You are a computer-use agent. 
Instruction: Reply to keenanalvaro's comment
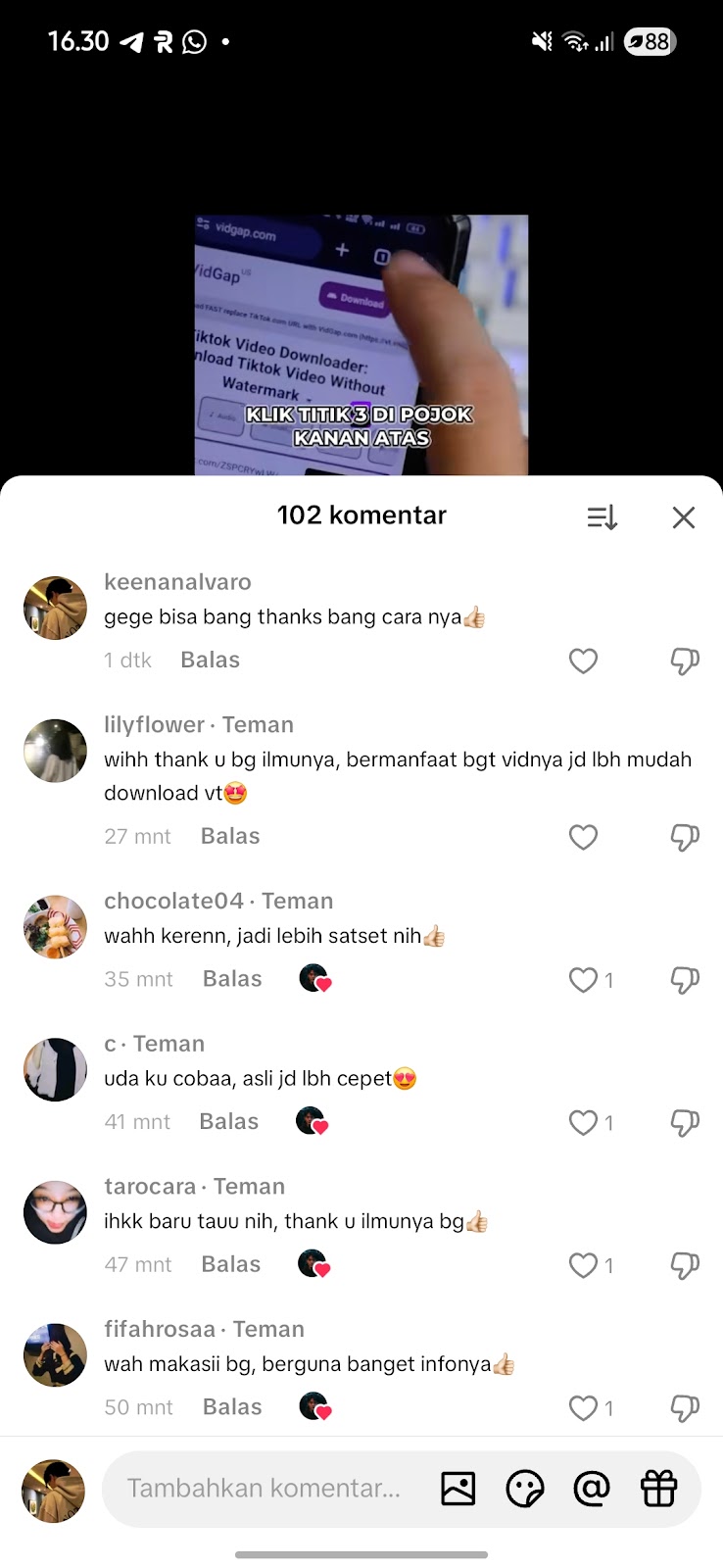pyautogui.click(x=210, y=660)
